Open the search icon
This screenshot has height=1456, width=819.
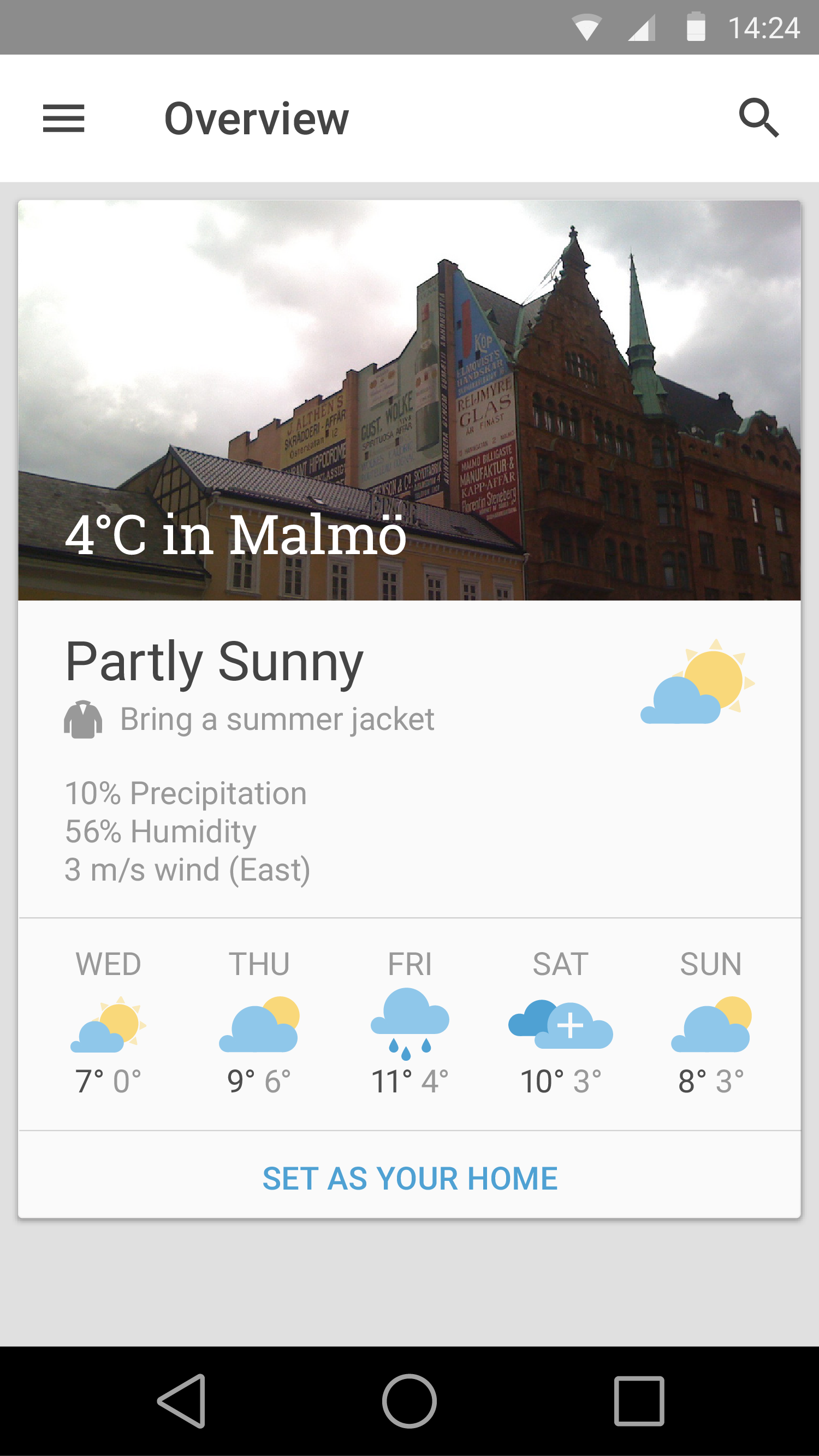tap(758, 118)
